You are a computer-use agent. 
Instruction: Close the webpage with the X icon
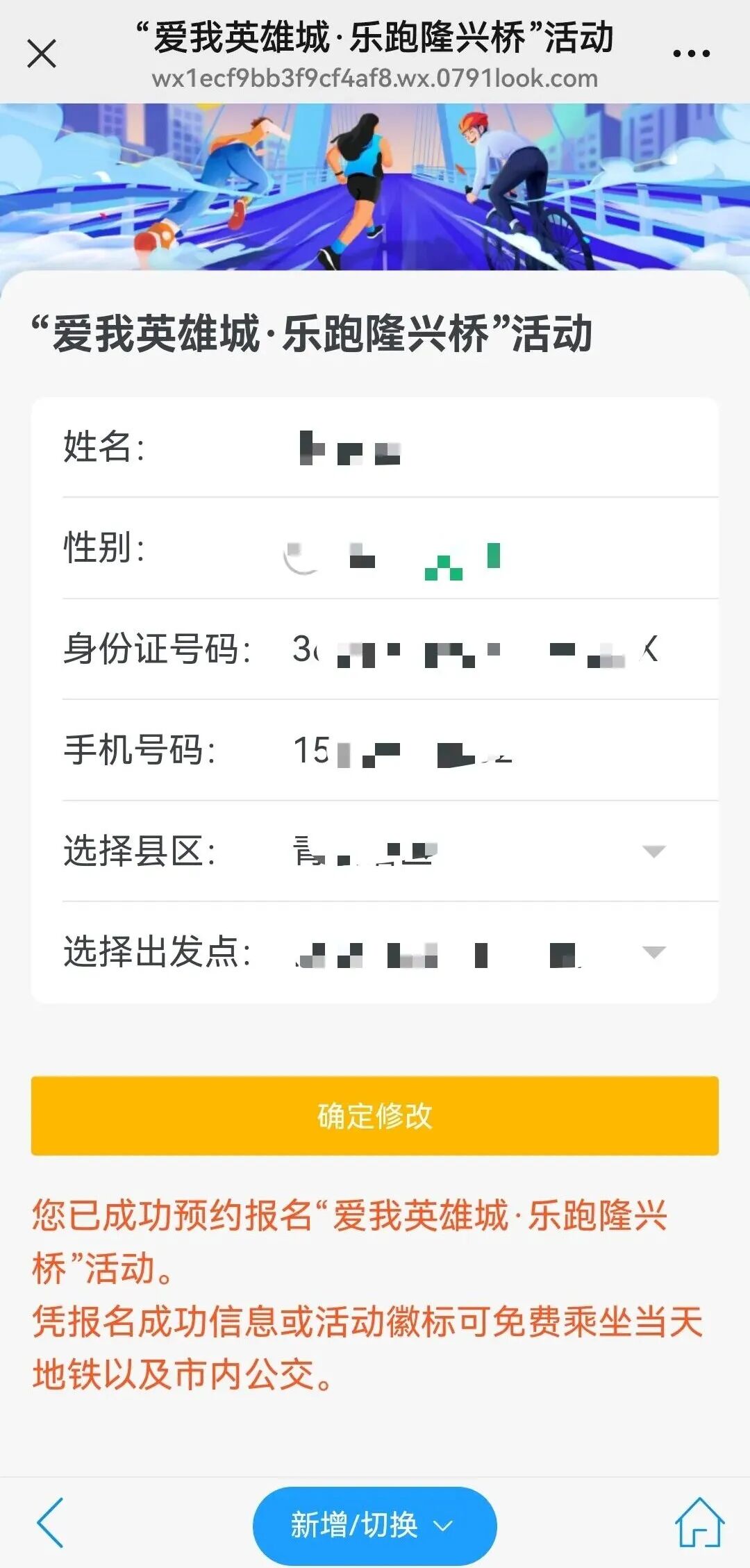tap(42, 53)
